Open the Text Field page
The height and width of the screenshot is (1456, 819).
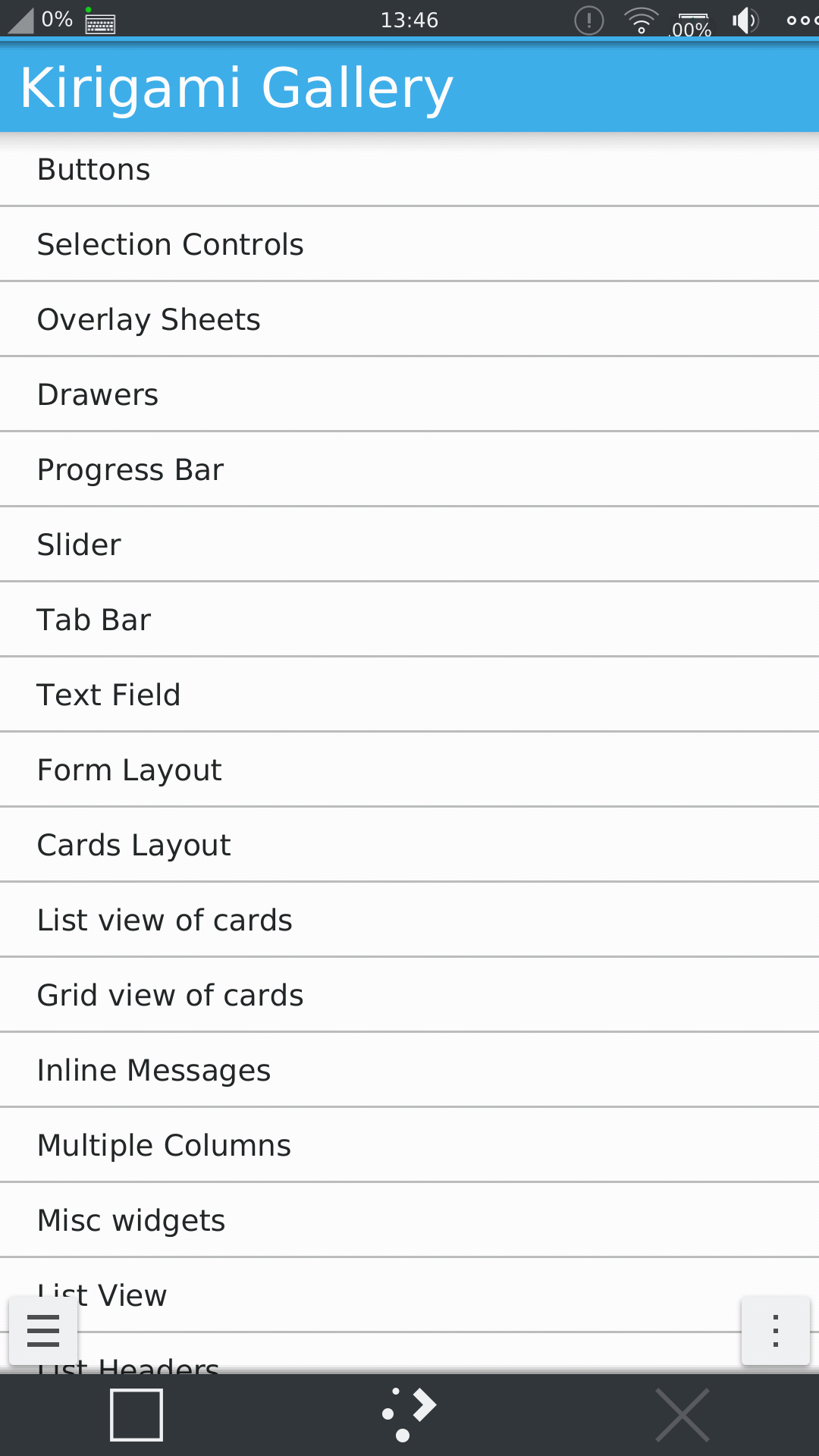point(108,695)
